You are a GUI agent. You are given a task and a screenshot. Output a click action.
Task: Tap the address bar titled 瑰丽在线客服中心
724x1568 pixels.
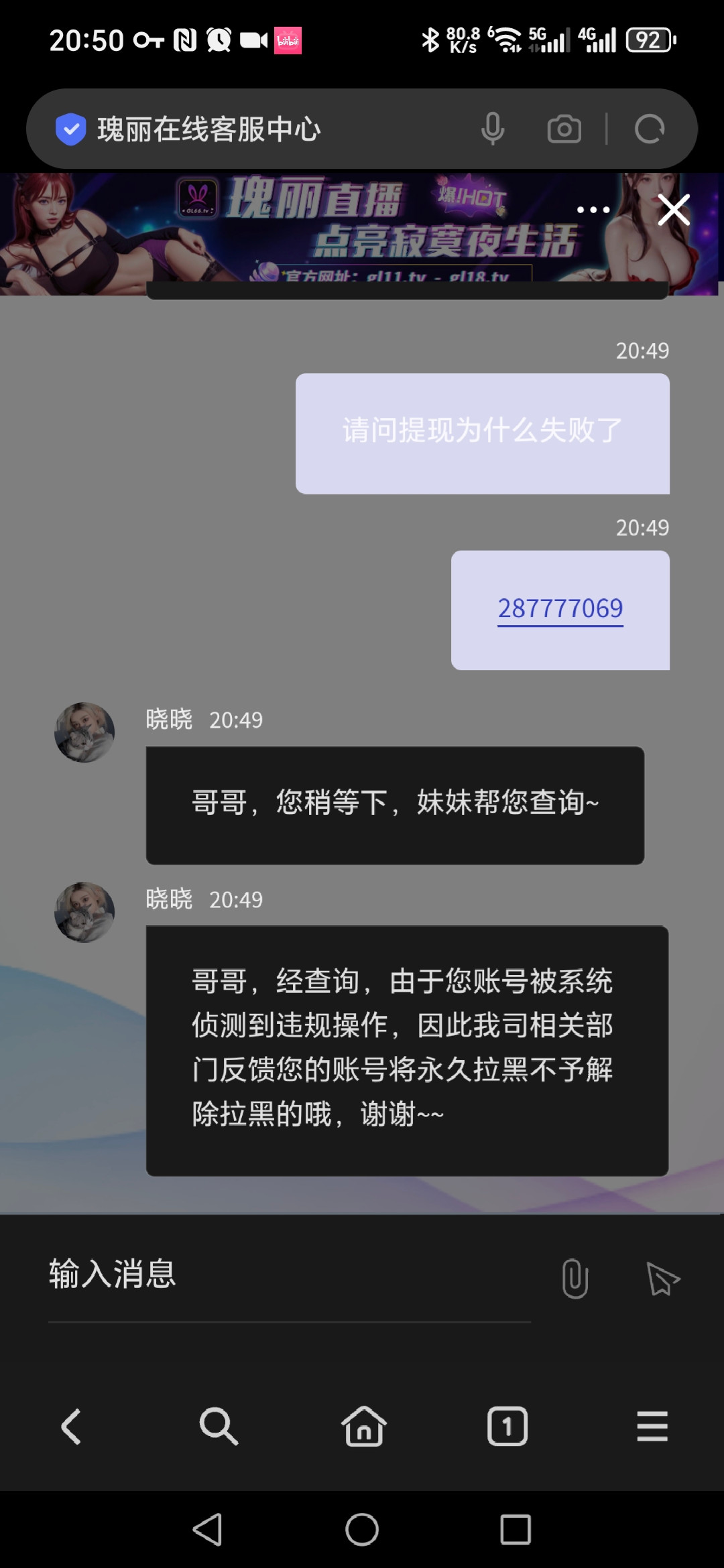pos(268,129)
